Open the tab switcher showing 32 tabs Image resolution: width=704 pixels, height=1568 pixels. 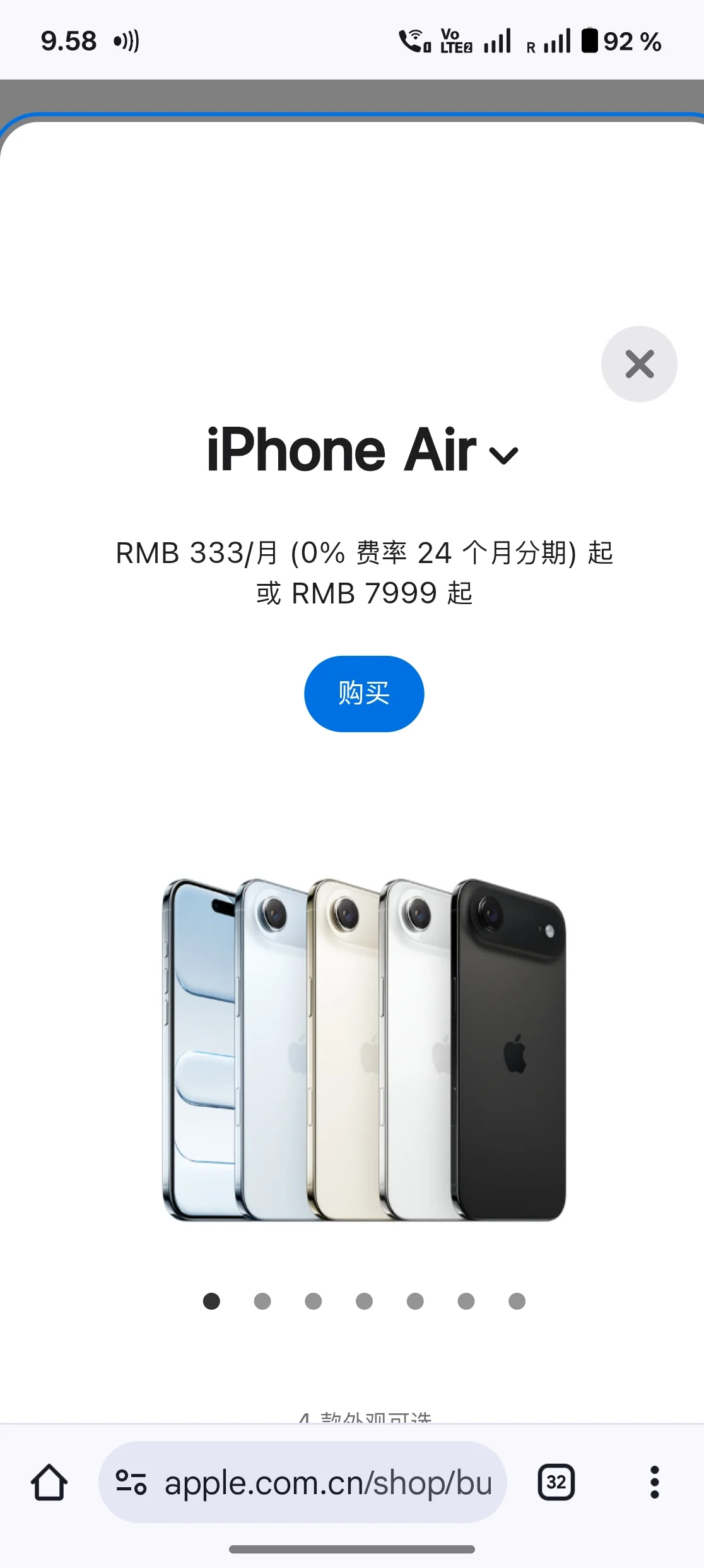click(x=556, y=1482)
